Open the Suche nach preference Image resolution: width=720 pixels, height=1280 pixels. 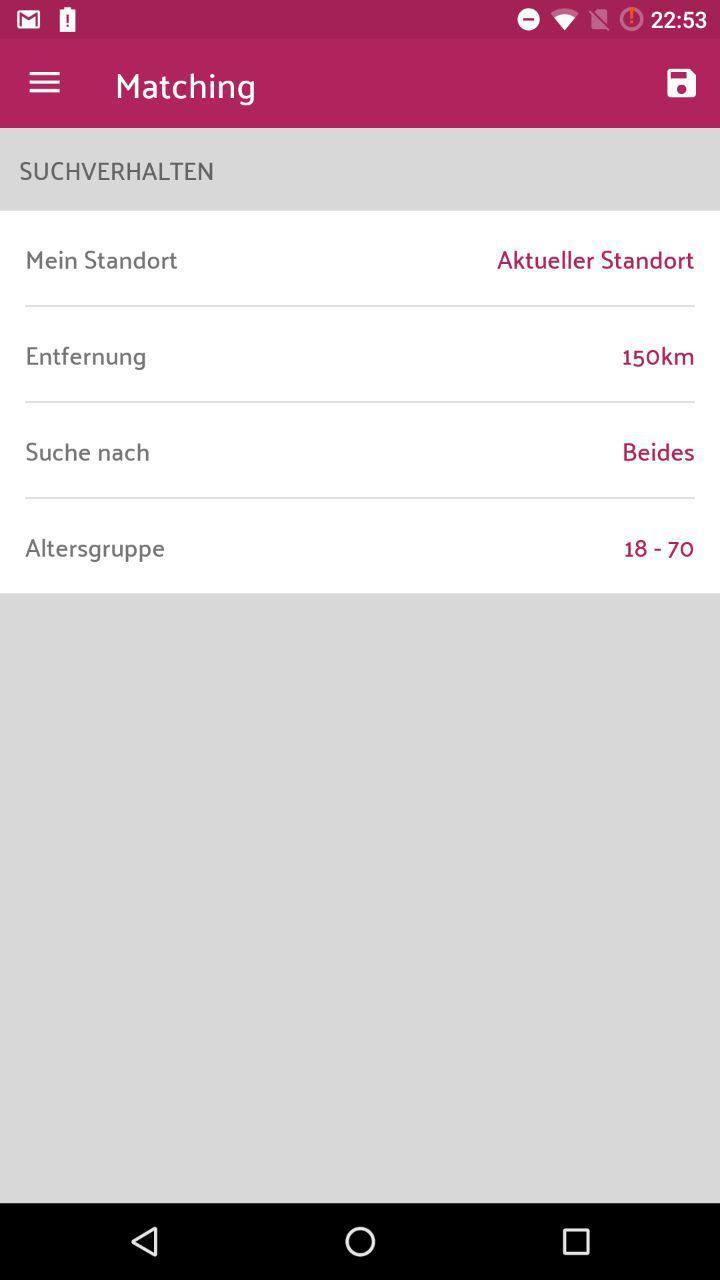coord(657,452)
